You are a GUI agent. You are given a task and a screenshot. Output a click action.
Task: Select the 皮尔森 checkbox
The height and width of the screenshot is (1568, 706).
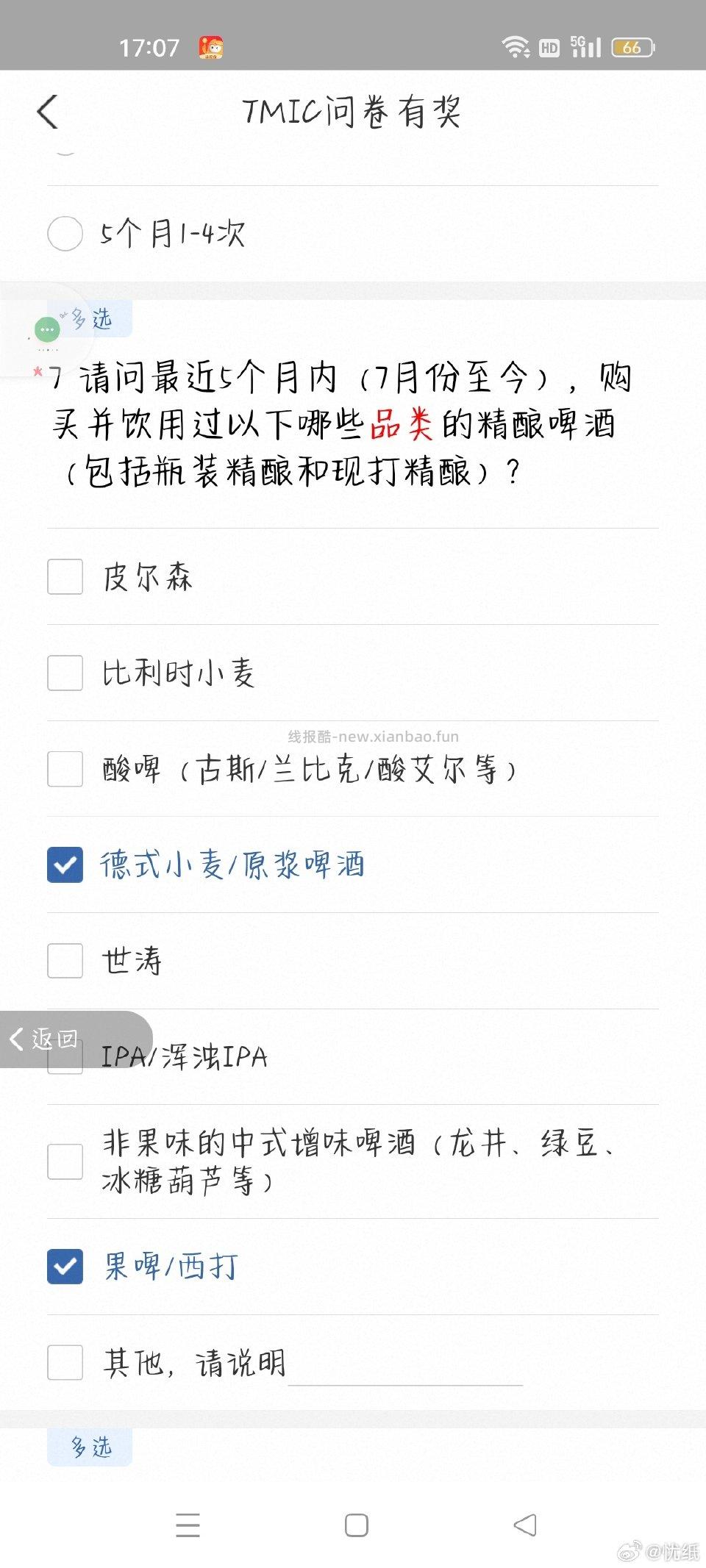(65, 577)
